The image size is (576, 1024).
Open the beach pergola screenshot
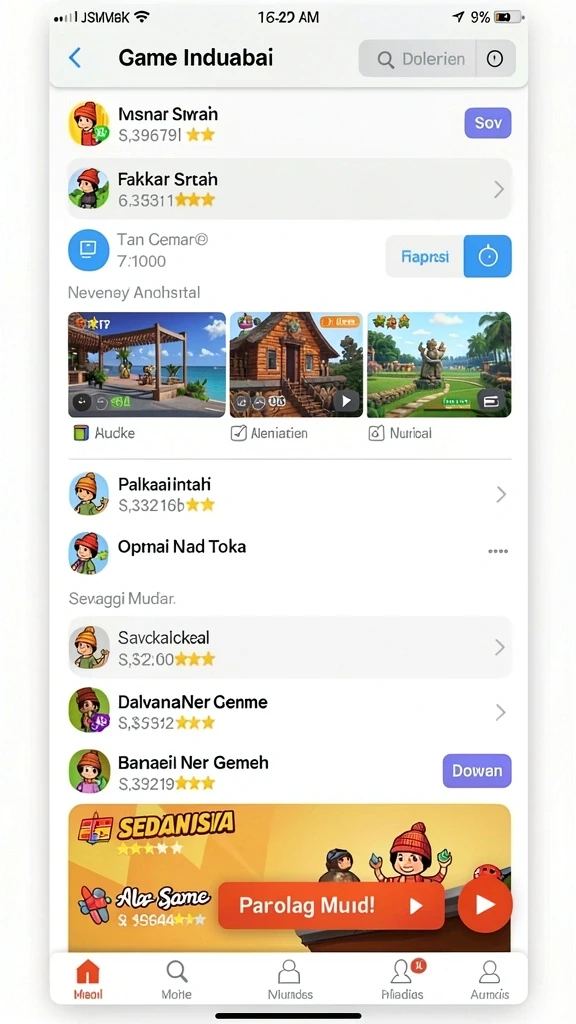click(147, 364)
